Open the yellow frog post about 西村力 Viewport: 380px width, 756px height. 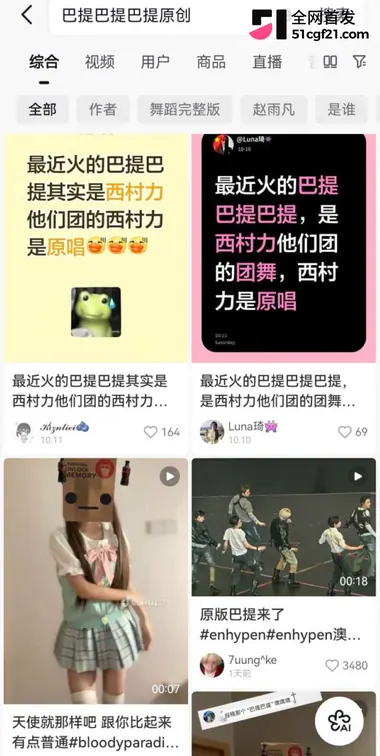(95, 248)
